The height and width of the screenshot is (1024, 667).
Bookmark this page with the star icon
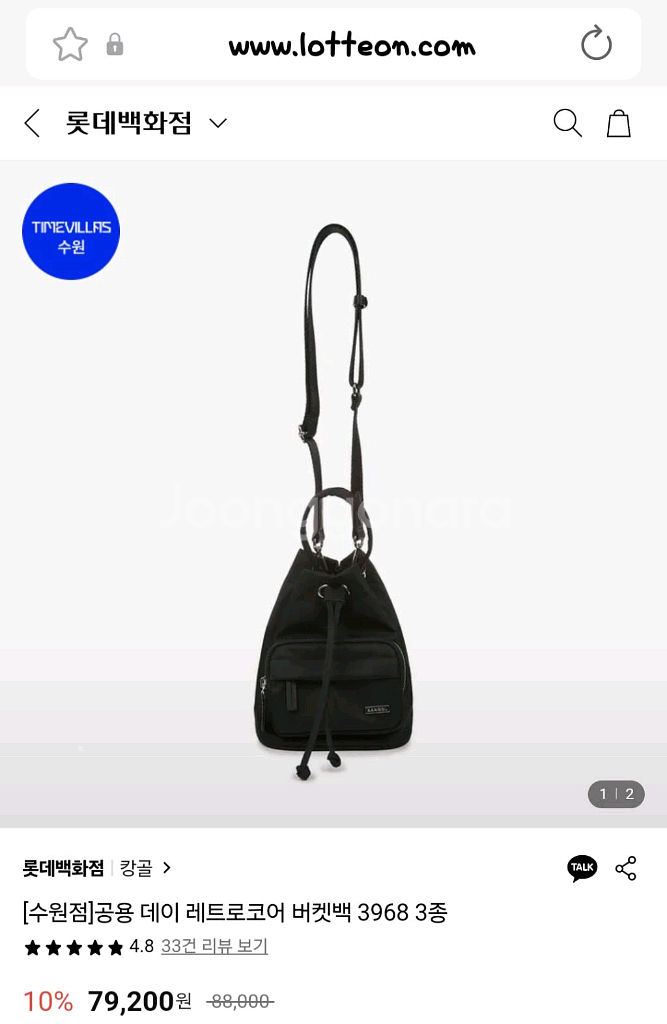pyautogui.click(x=70, y=44)
